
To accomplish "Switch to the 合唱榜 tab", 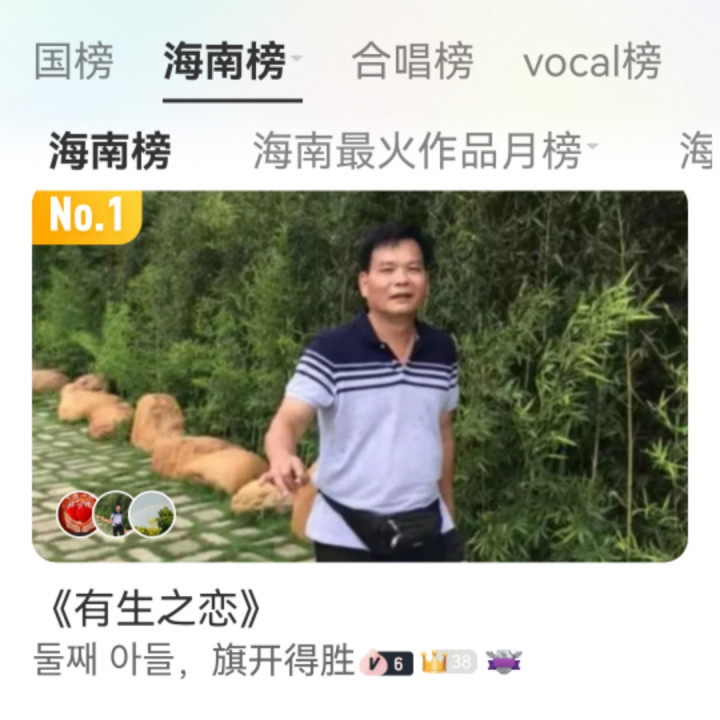I will [412, 62].
